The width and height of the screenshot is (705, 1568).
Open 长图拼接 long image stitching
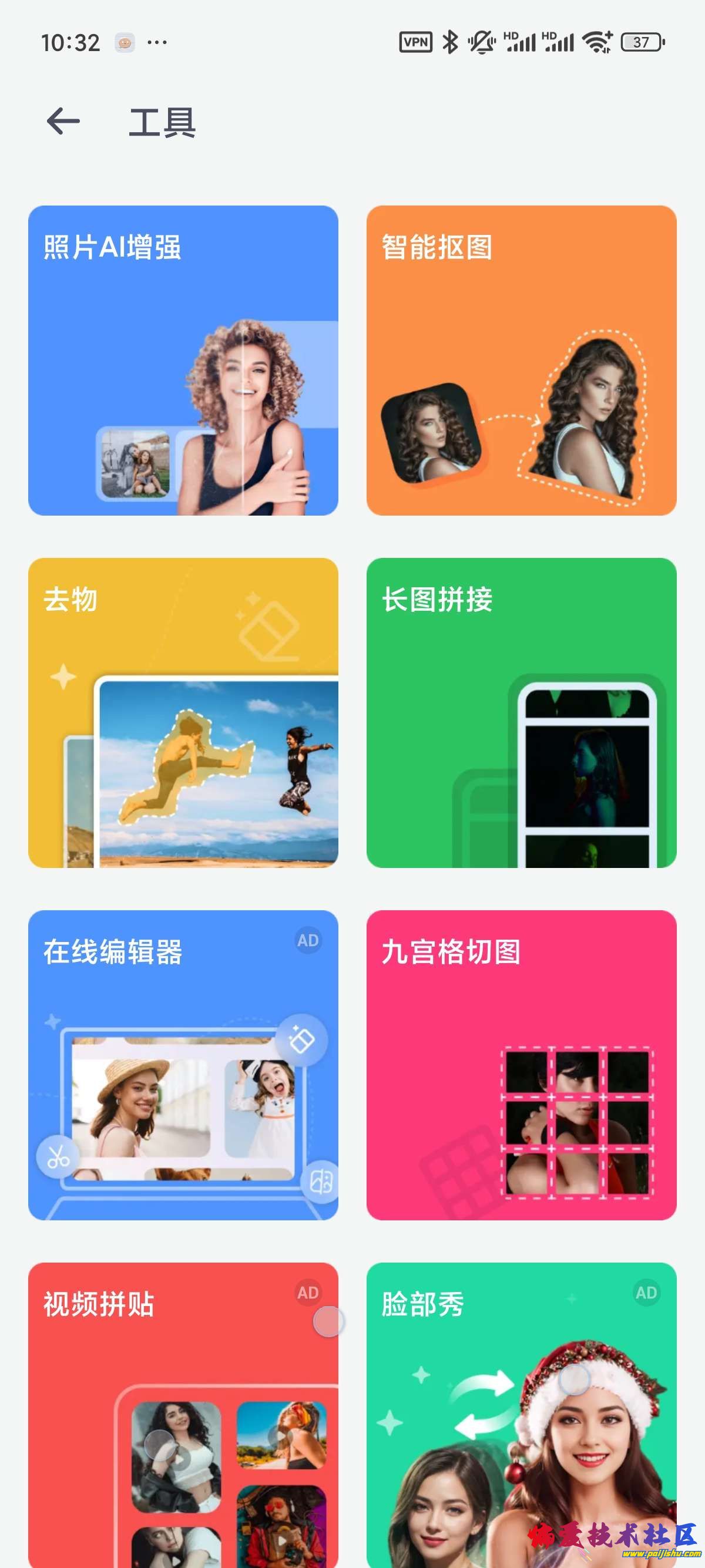521,712
